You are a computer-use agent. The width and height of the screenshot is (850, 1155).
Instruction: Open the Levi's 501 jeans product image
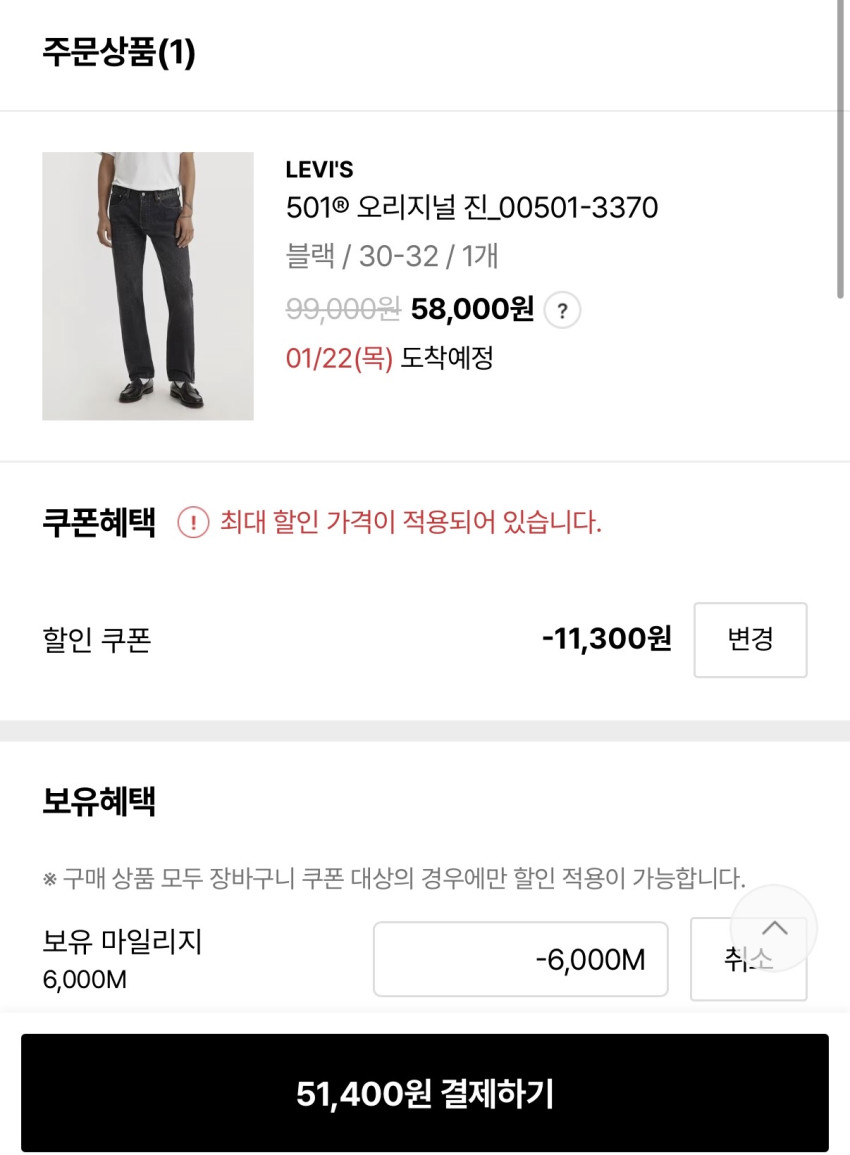pos(148,286)
